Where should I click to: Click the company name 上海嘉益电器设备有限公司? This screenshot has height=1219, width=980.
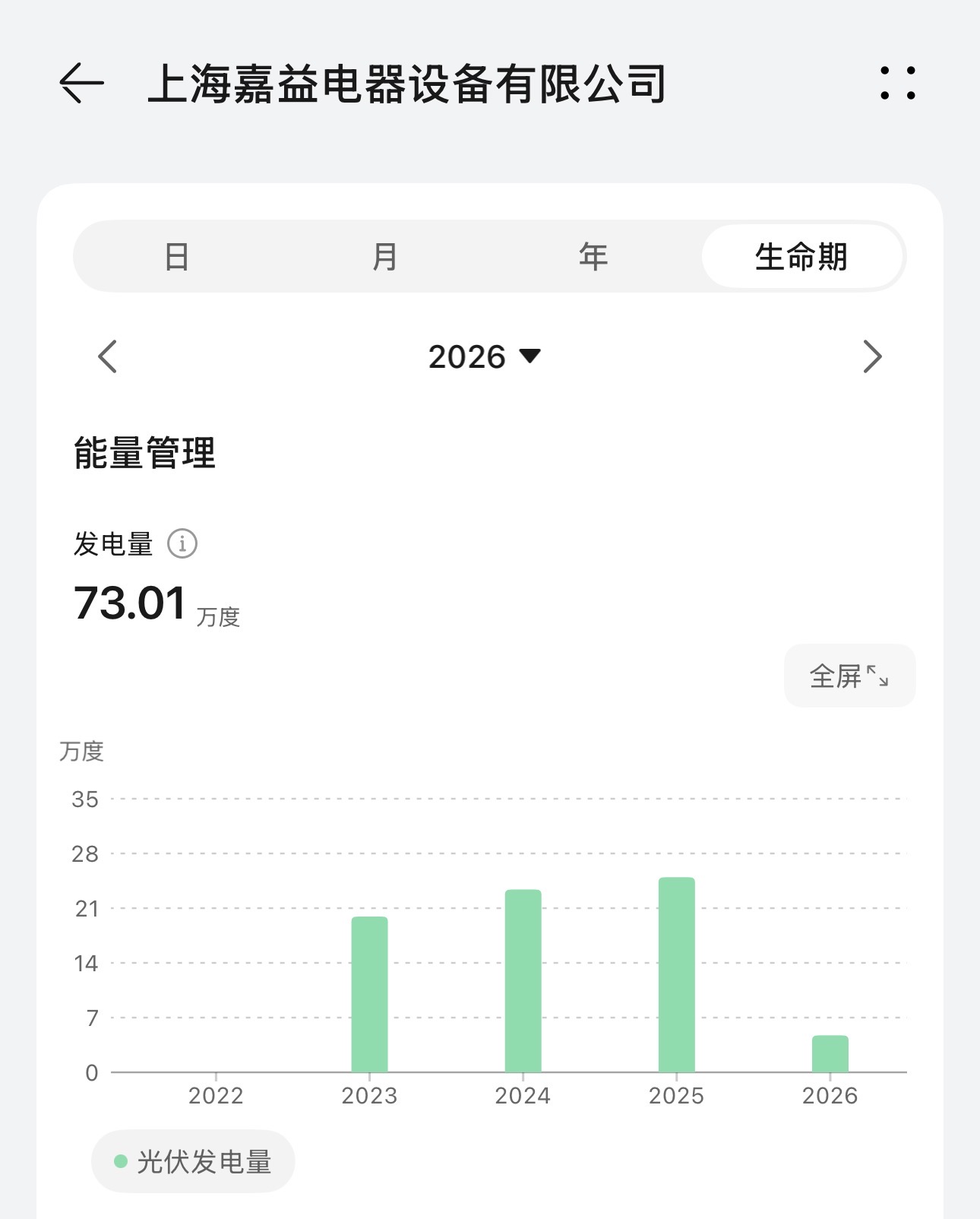408,84
